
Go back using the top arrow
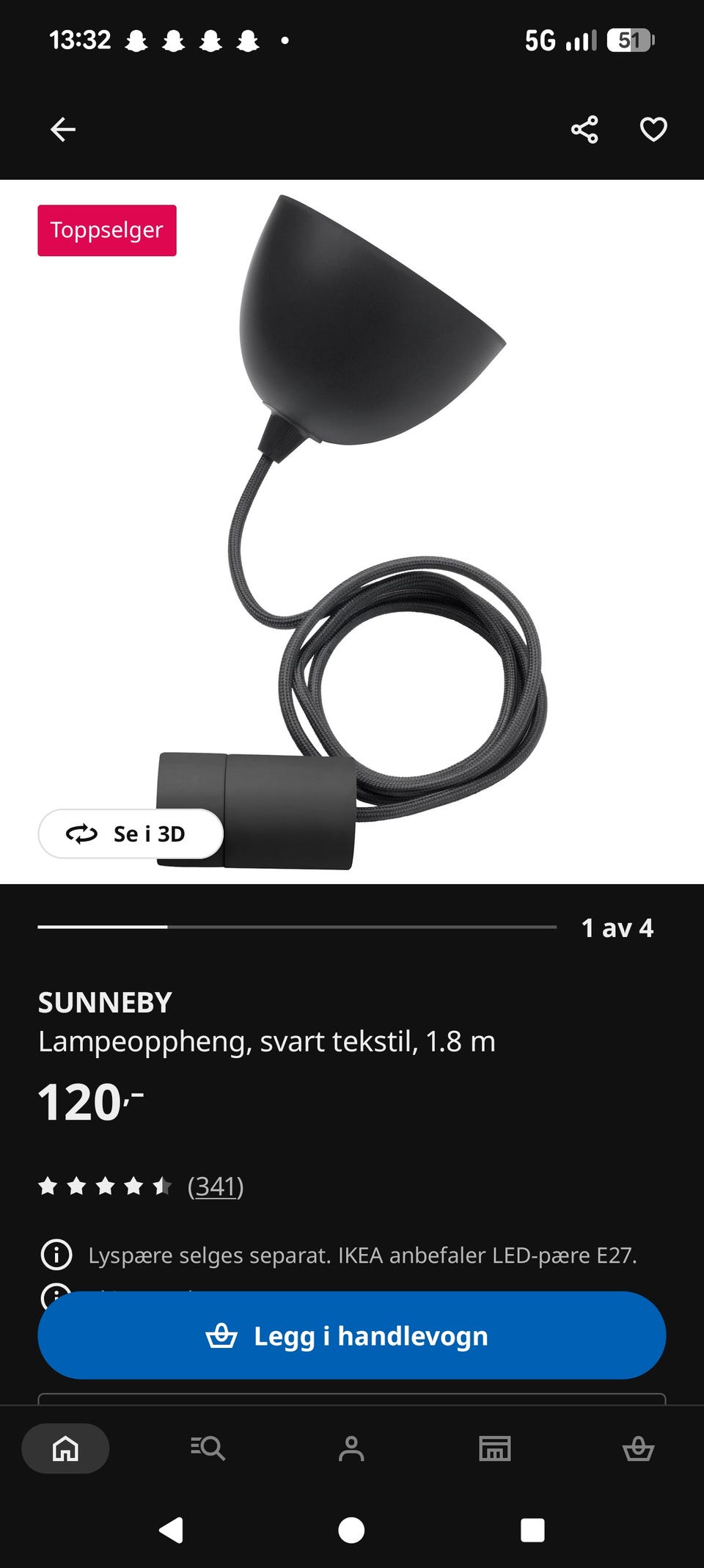63,129
